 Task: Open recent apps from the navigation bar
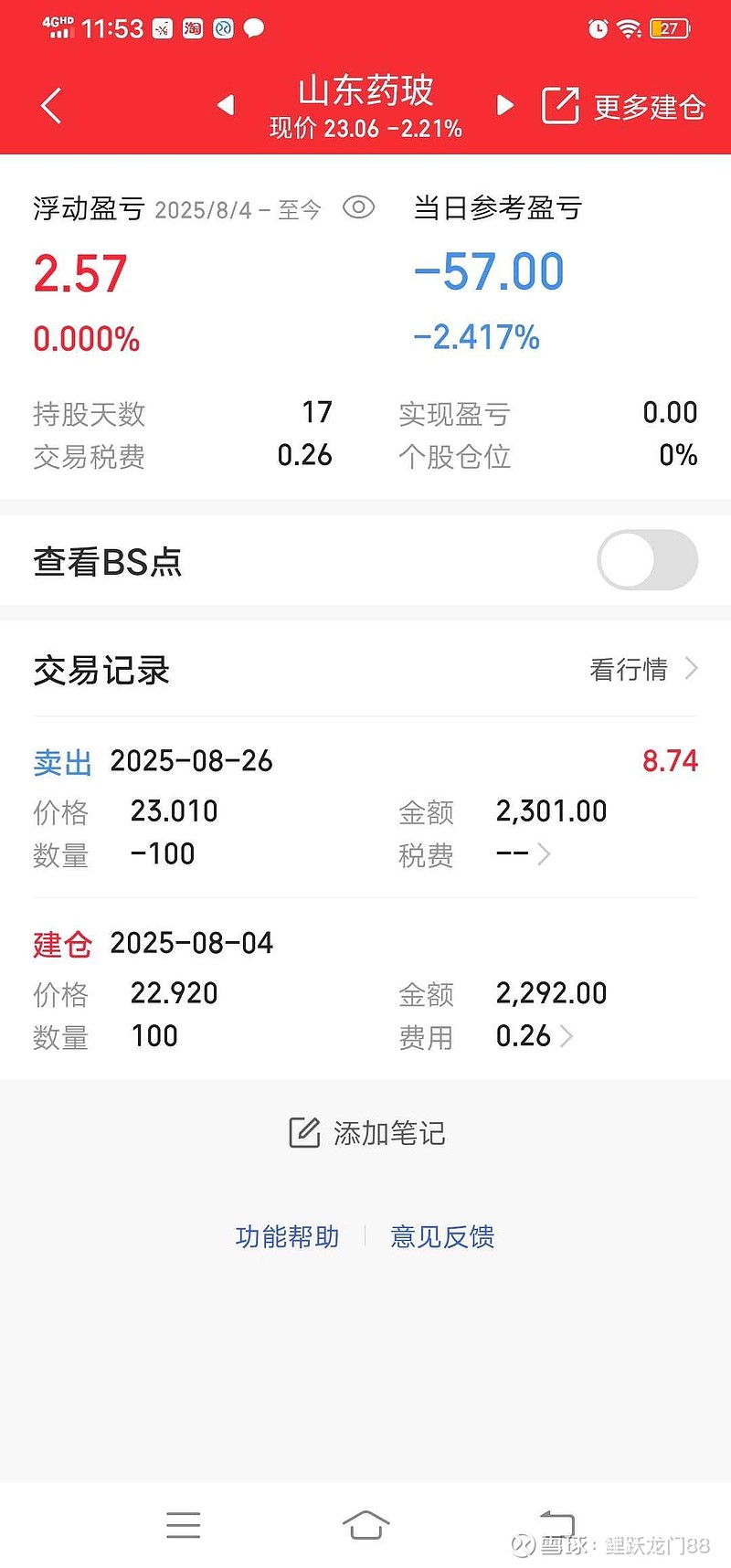click(184, 1525)
